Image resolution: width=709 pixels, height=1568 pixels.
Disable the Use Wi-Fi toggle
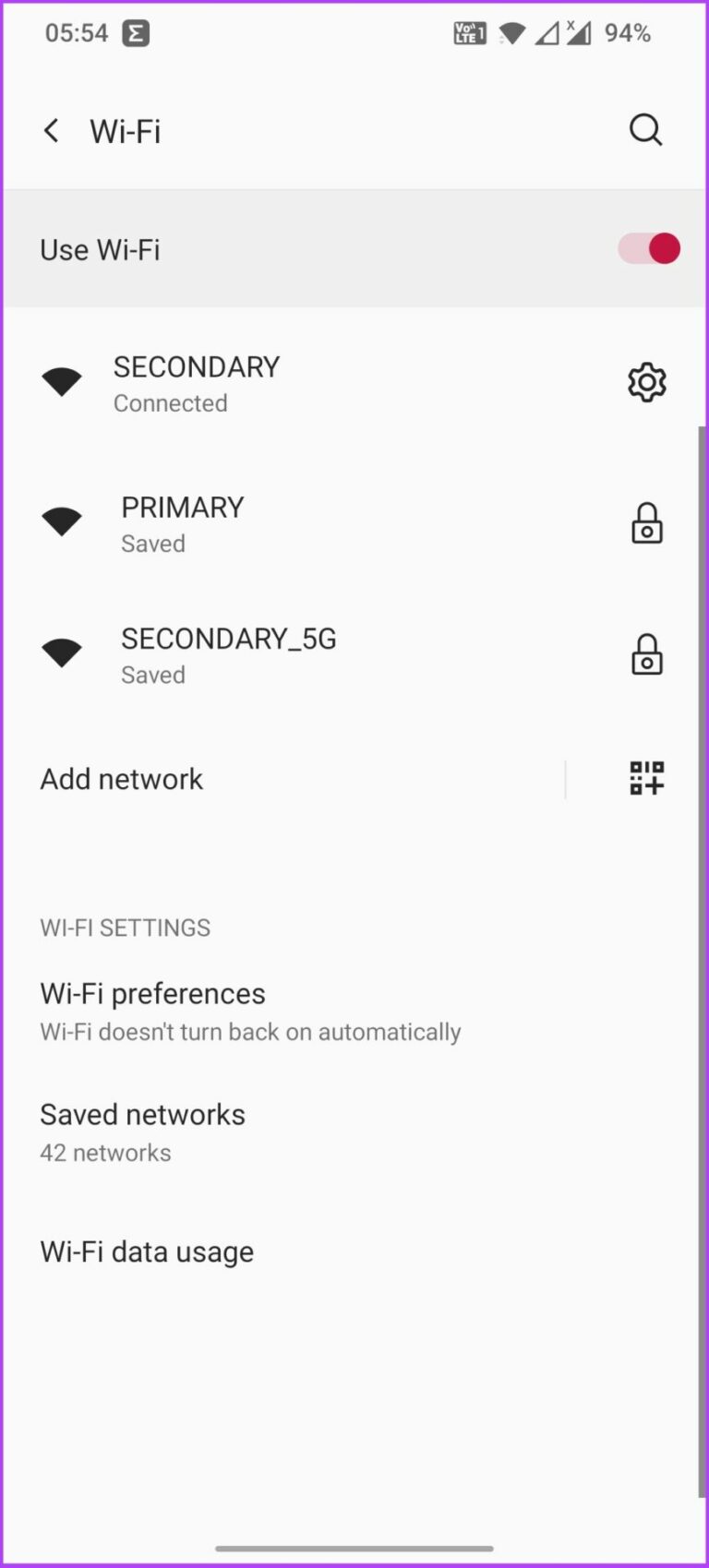(x=648, y=248)
